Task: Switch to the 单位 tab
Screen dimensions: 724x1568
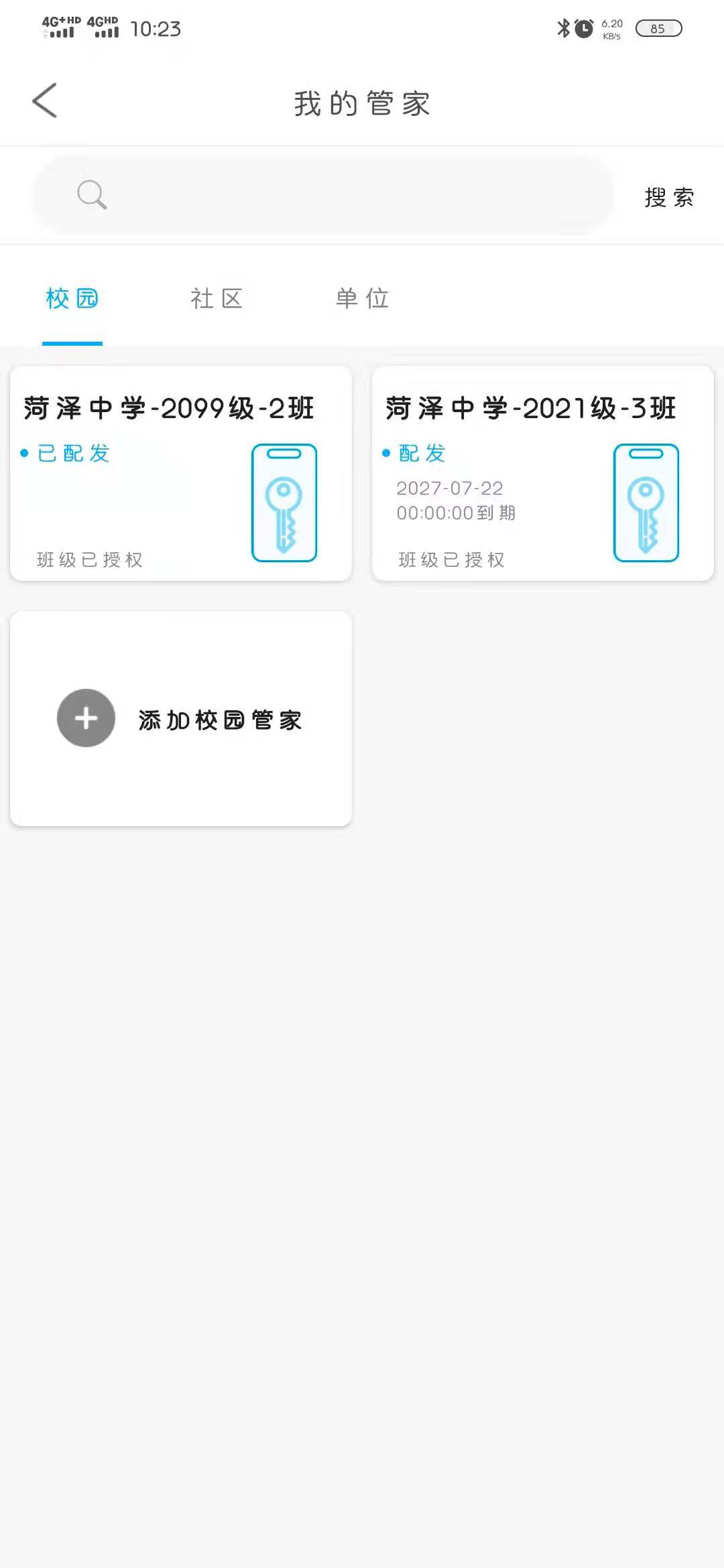Action: pyautogui.click(x=361, y=299)
